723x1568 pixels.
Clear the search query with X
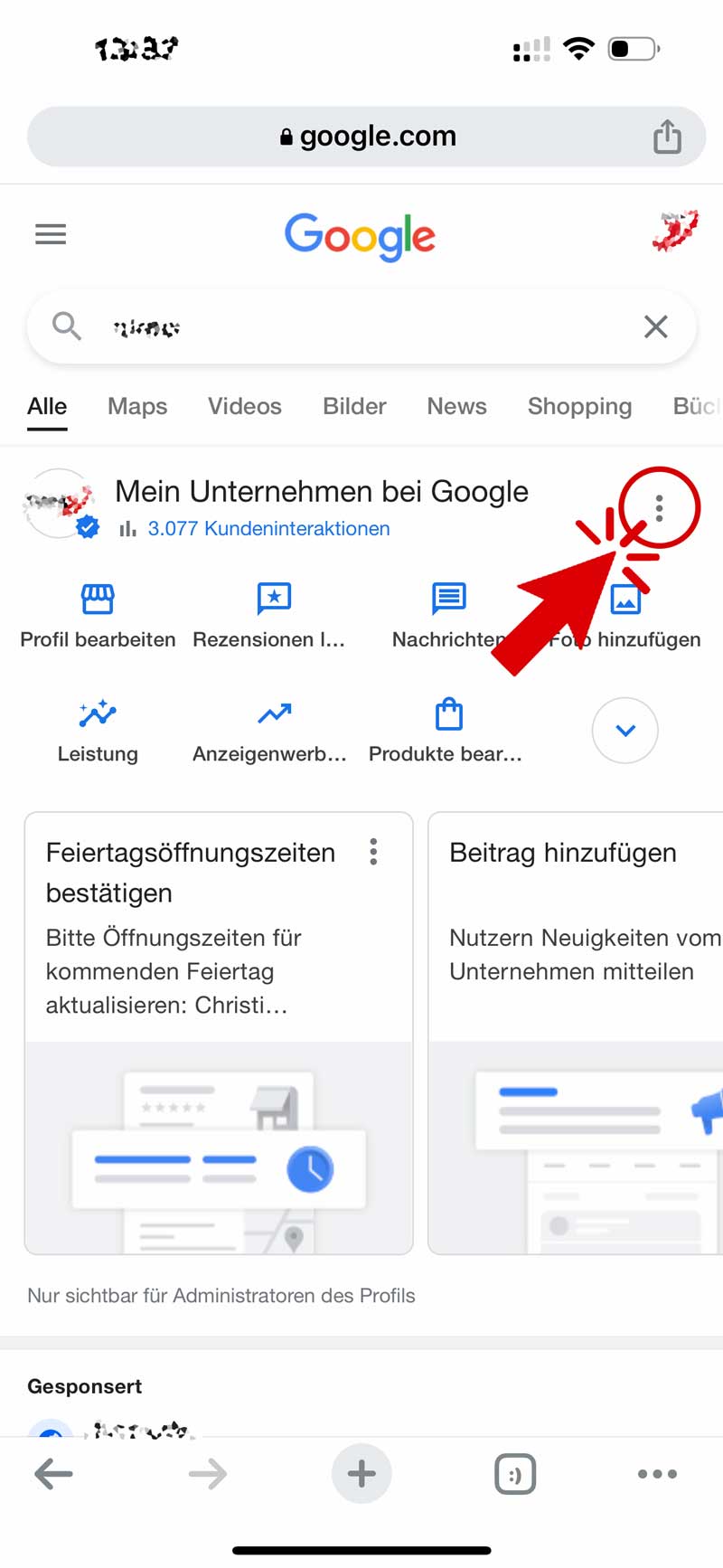(656, 326)
